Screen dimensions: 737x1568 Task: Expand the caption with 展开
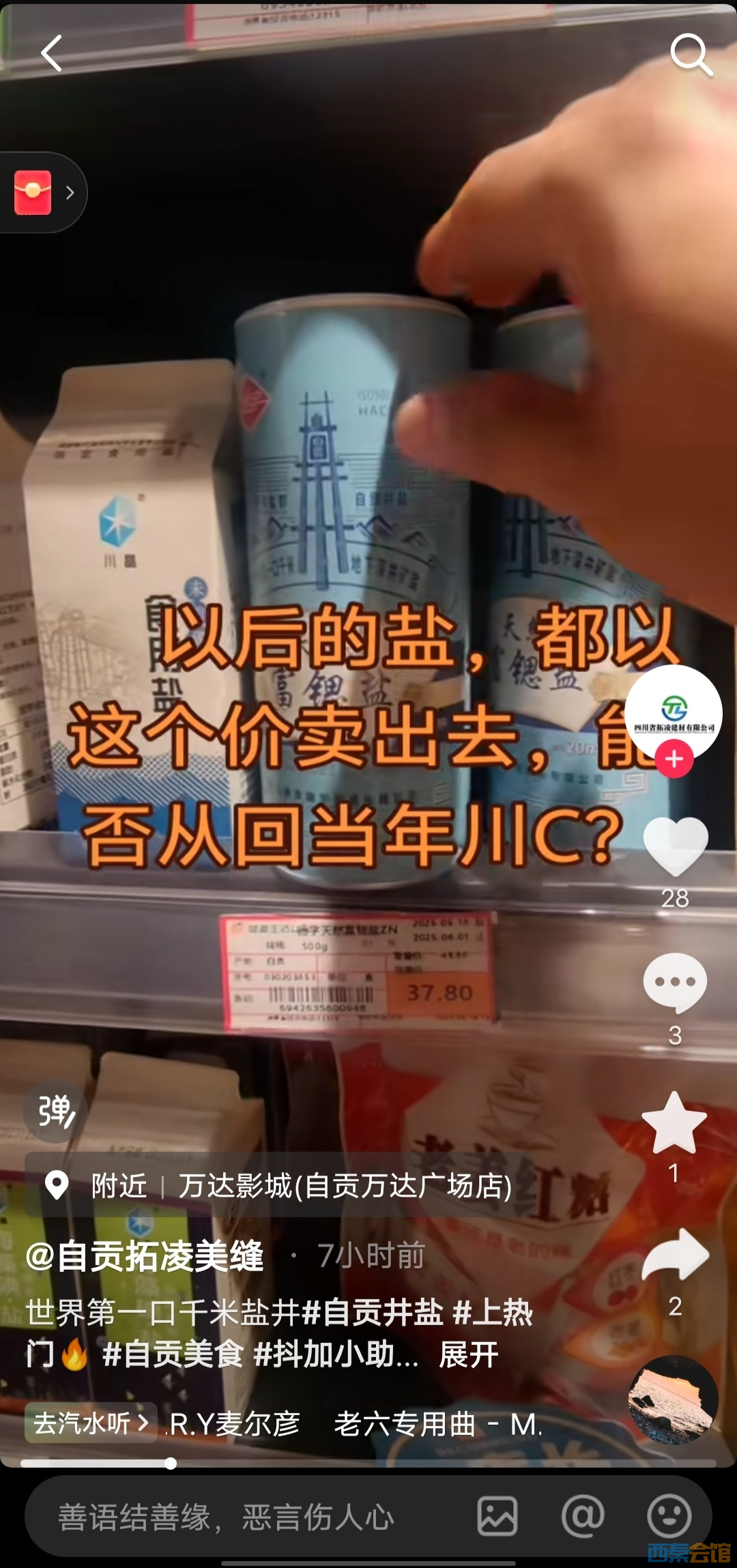469,1354
